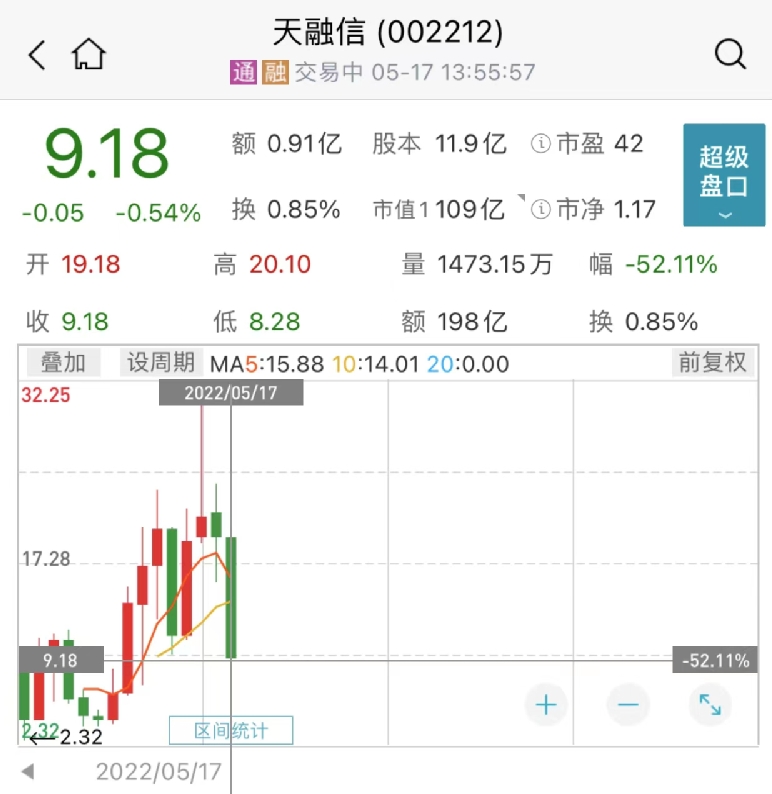Zoom out the chart with minus button
The height and width of the screenshot is (794, 772).
(x=627, y=705)
